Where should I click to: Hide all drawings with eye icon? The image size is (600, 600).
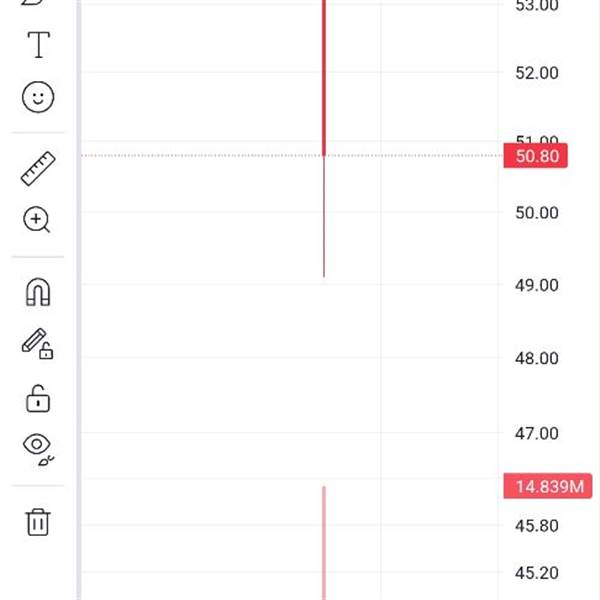(38, 449)
